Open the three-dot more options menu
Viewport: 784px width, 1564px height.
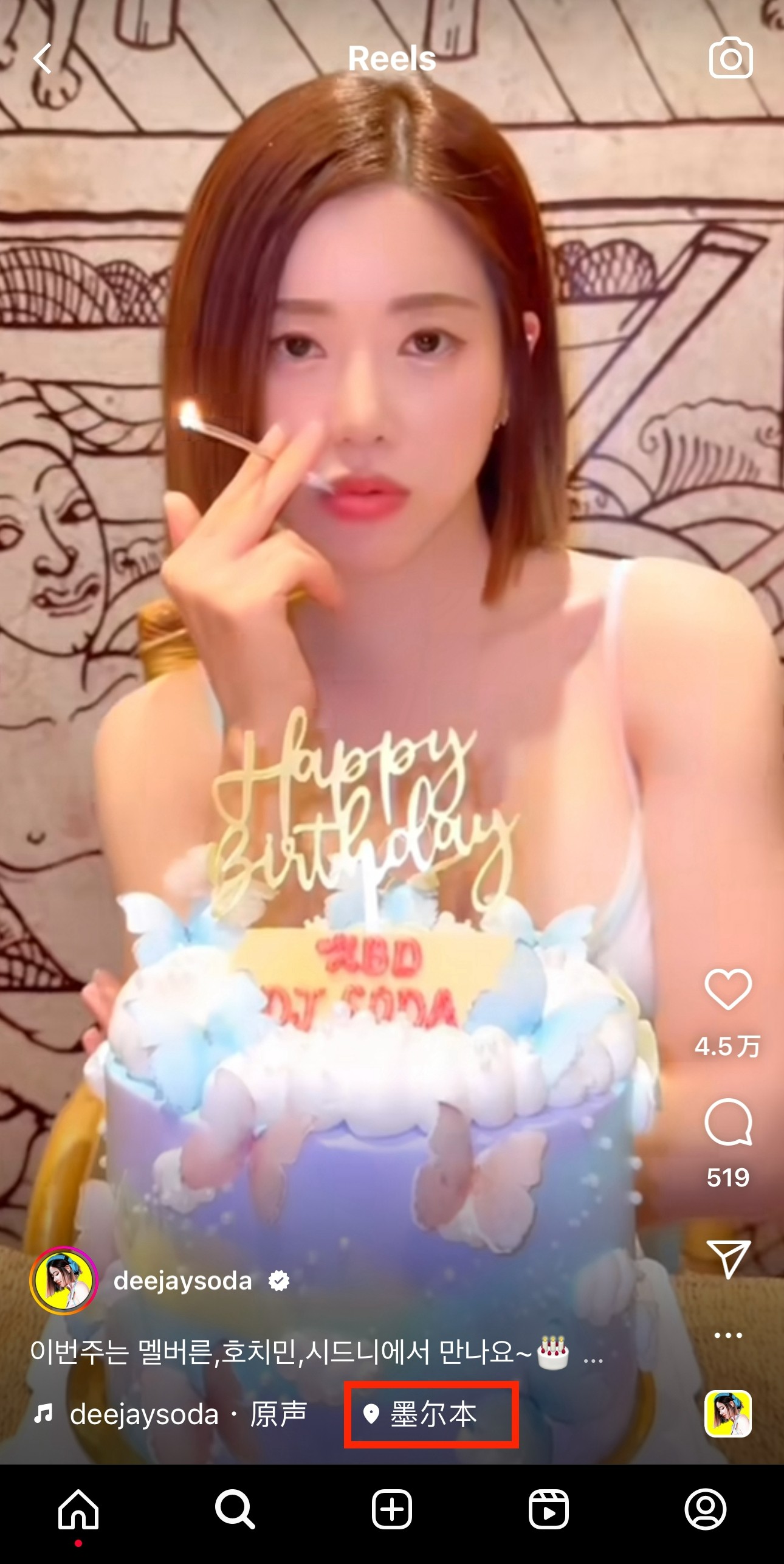click(x=728, y=1335)
